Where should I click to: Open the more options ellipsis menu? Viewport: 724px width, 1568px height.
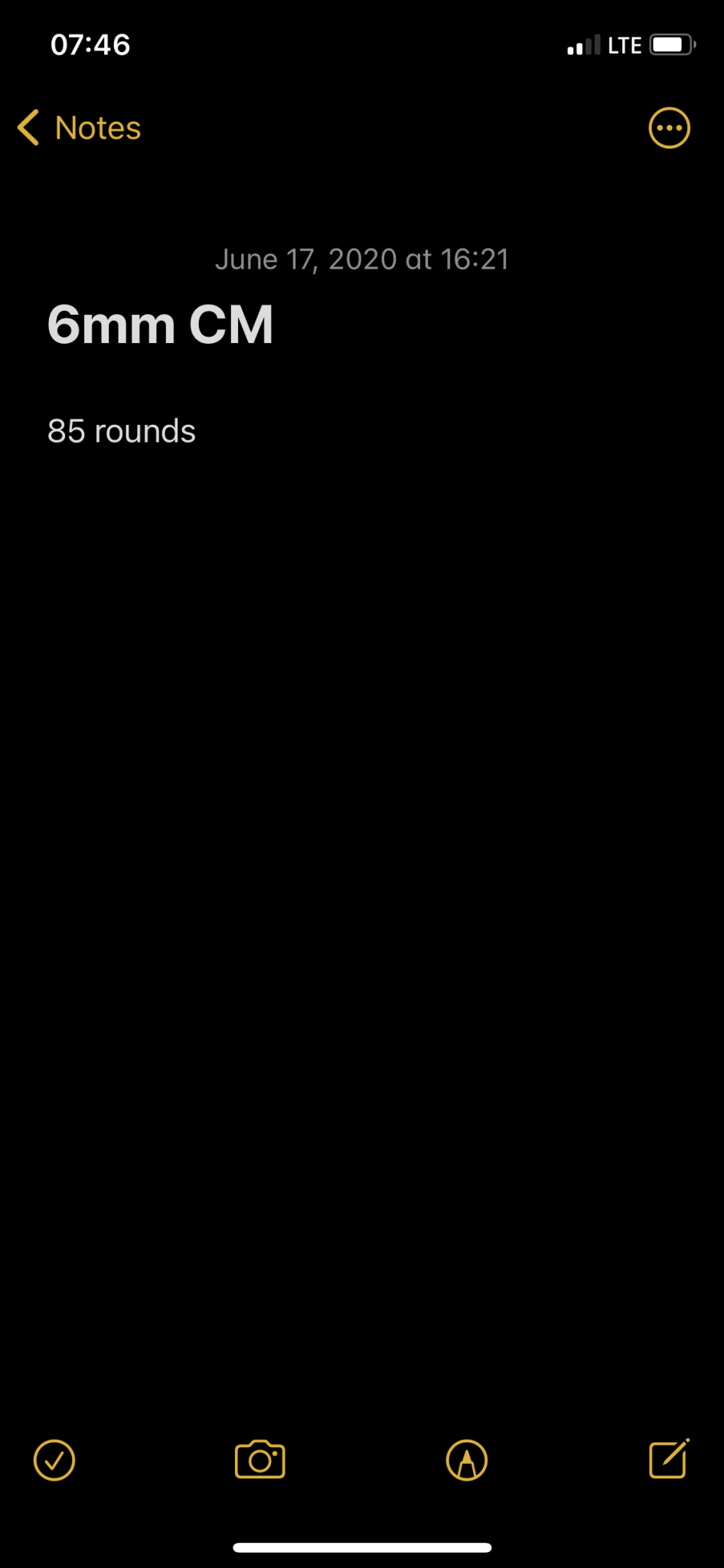(x=669, y=128)
